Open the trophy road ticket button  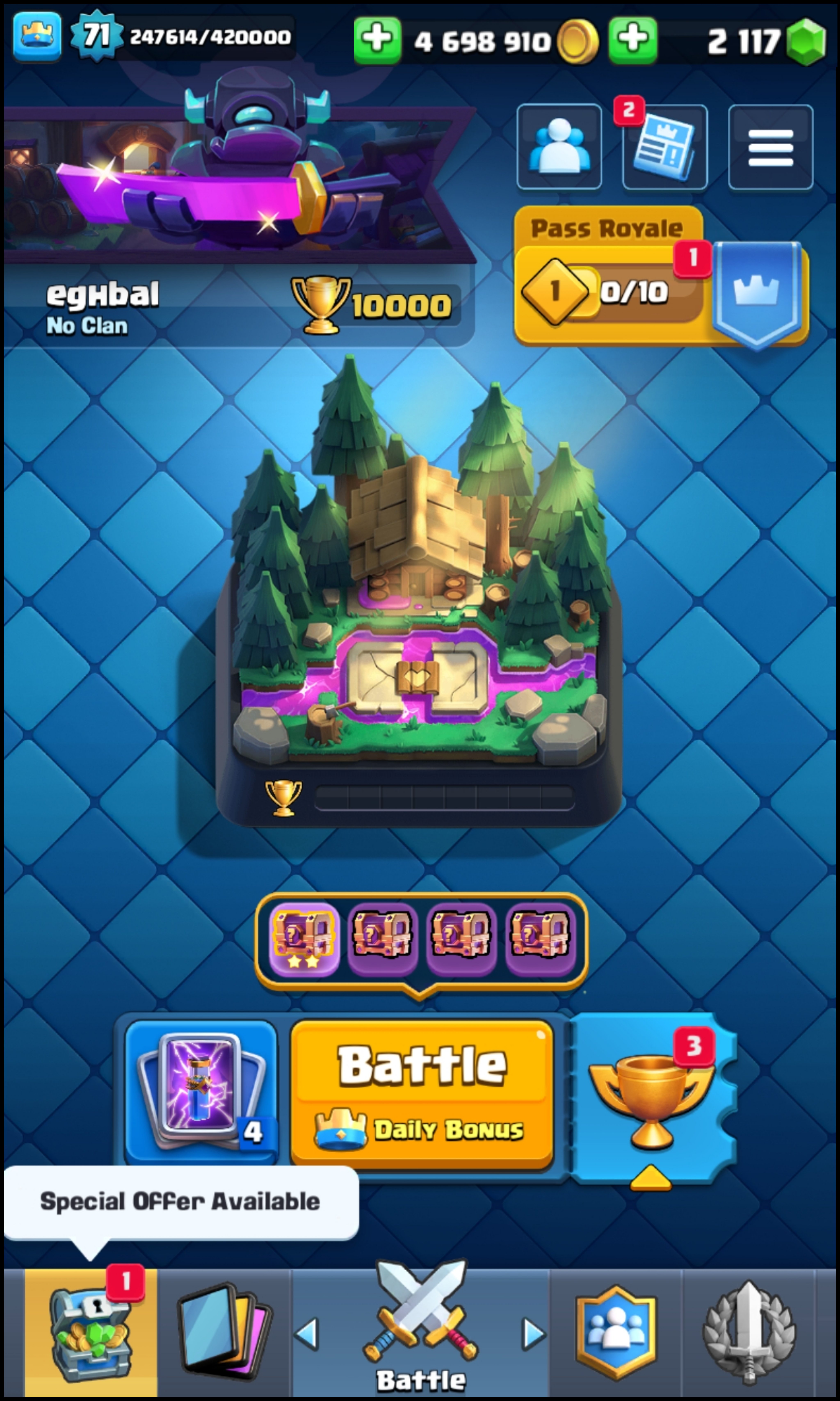pos(651,1098)
